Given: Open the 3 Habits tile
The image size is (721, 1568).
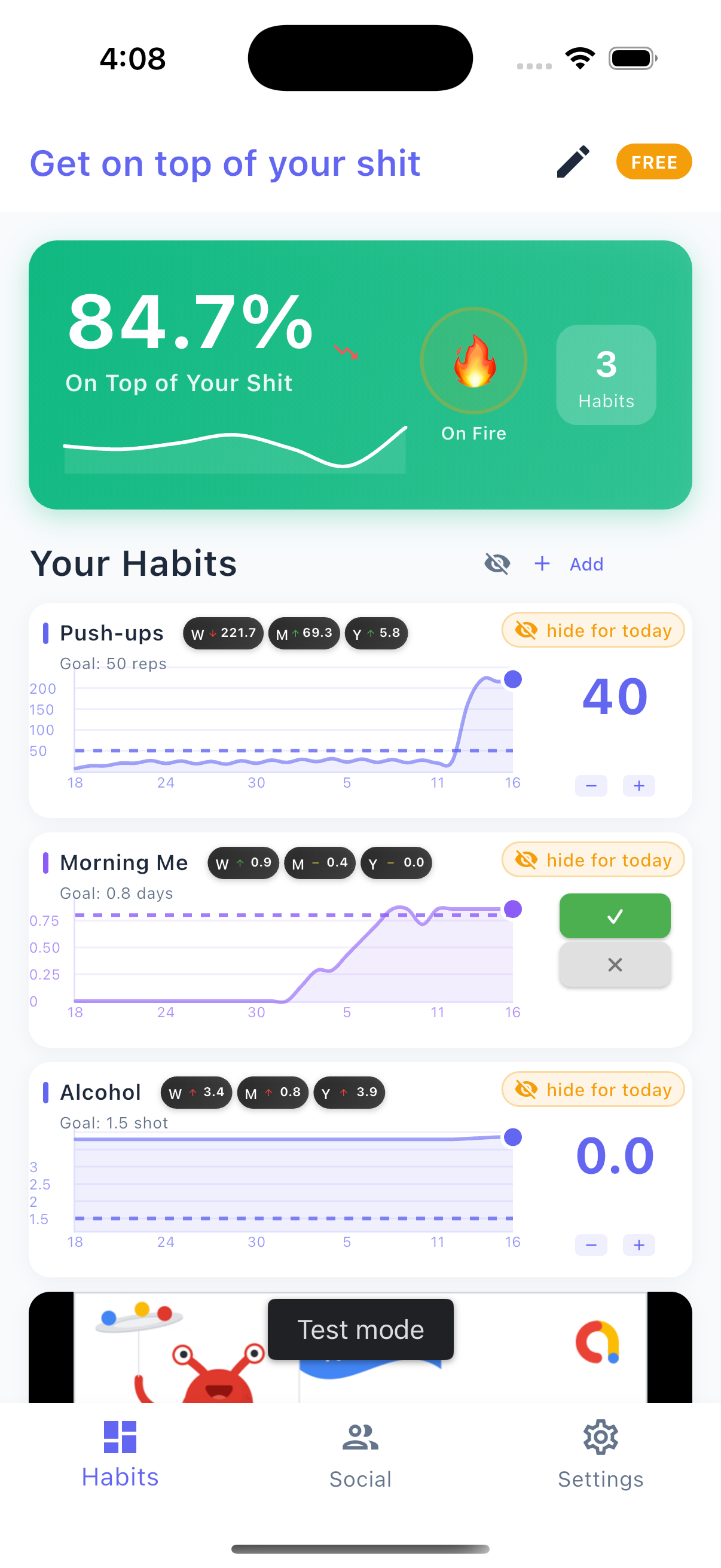Looking at the screenshot, I should [606, 375].
